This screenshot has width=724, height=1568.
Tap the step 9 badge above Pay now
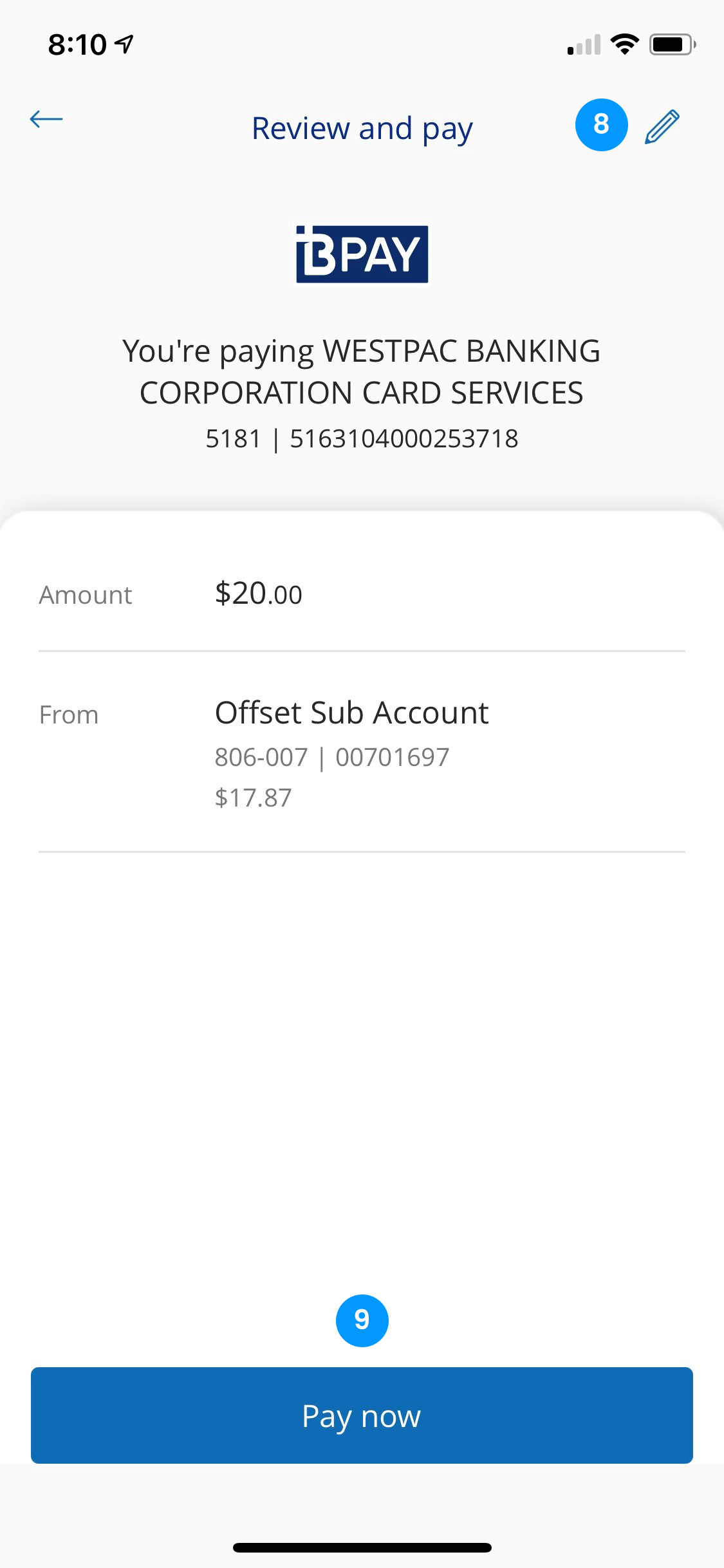362,1320
